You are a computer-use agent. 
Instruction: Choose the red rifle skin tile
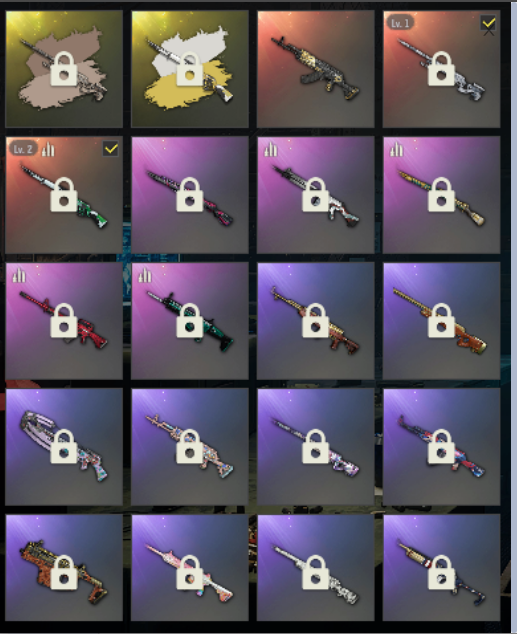click(64, 321)
